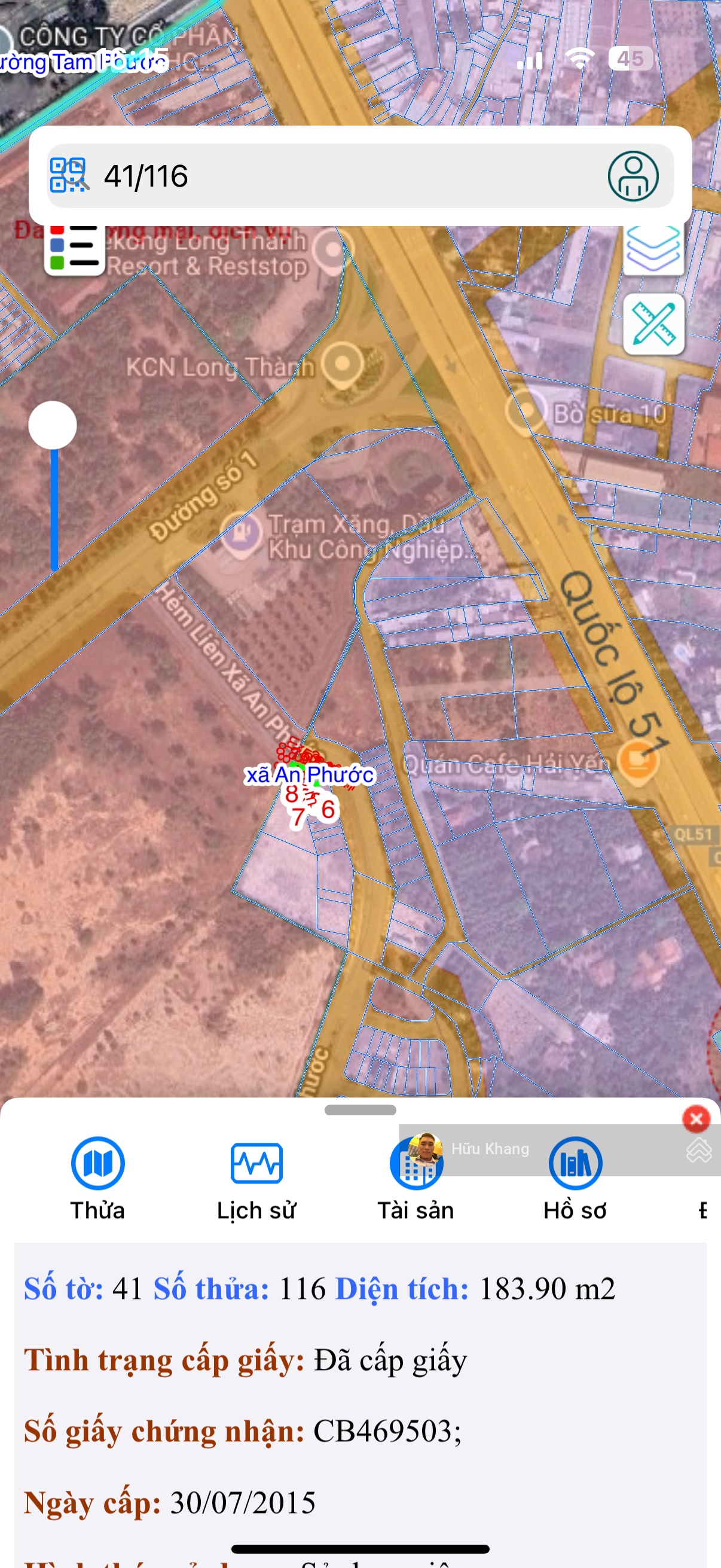Open the map layers selector
This screenshot has width=721, height=1568.
pyautogui.click(x=653, y=249)
